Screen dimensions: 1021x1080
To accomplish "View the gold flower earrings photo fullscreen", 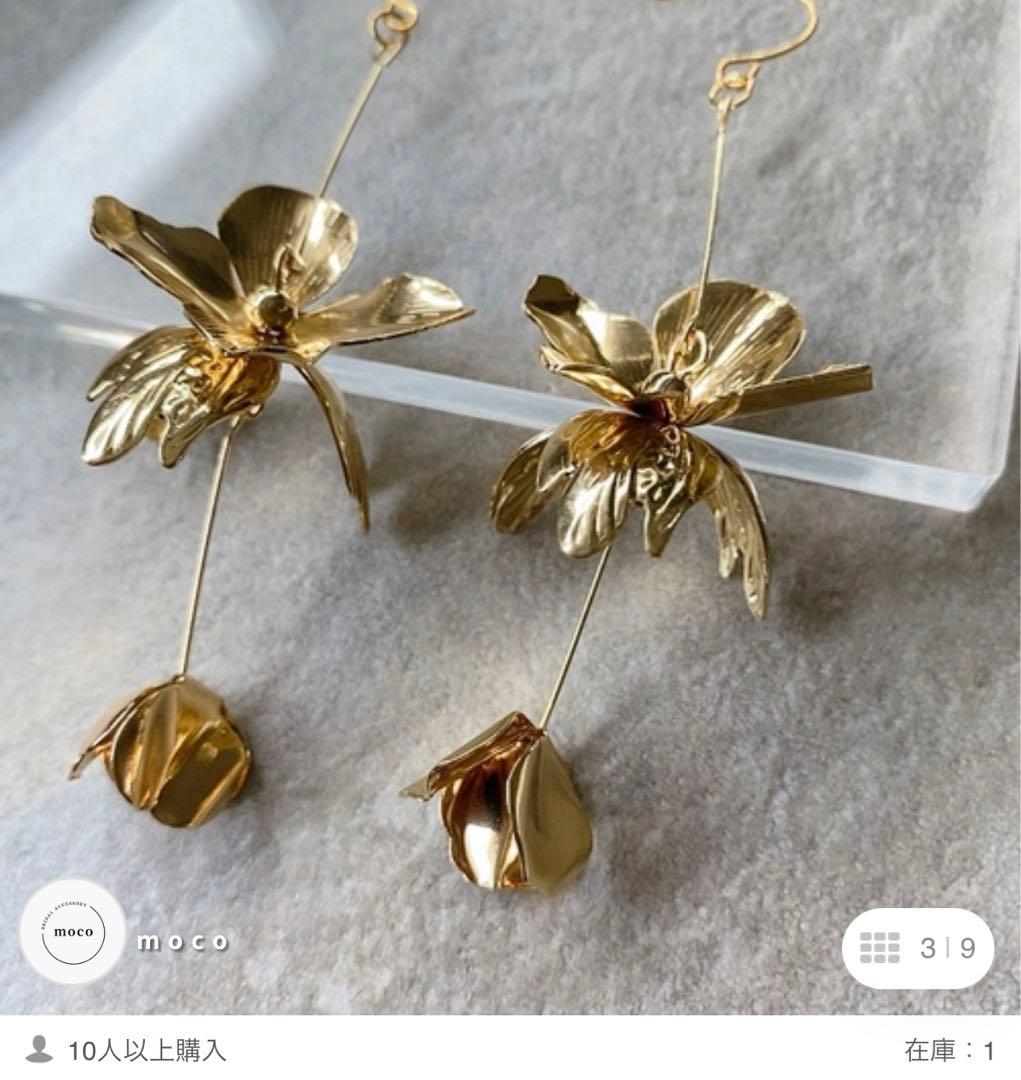I will (x=510, y=480).
